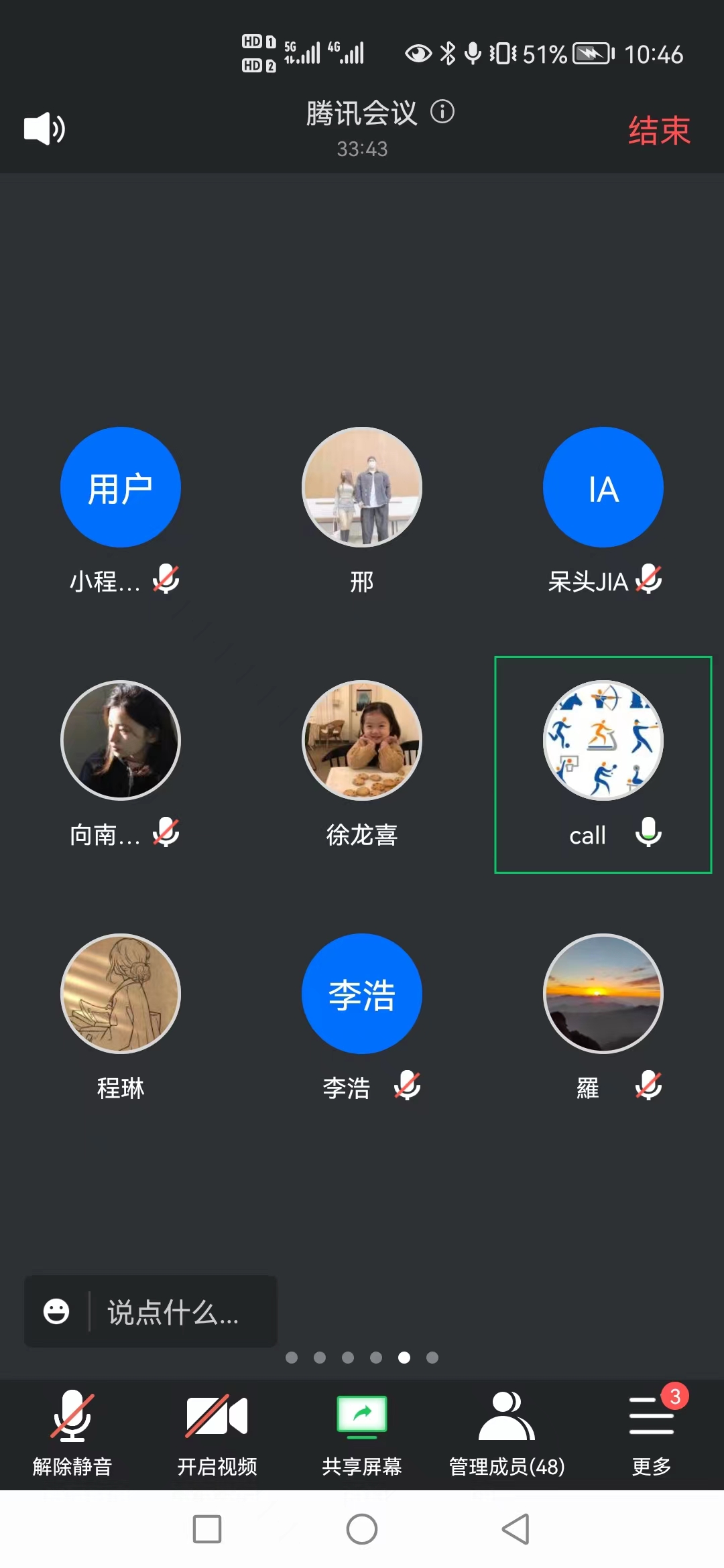This screenshot has width=724, height=1568.
Task: Open the meeting info icon
Action: pyautogui.click(x=442, y=111)
